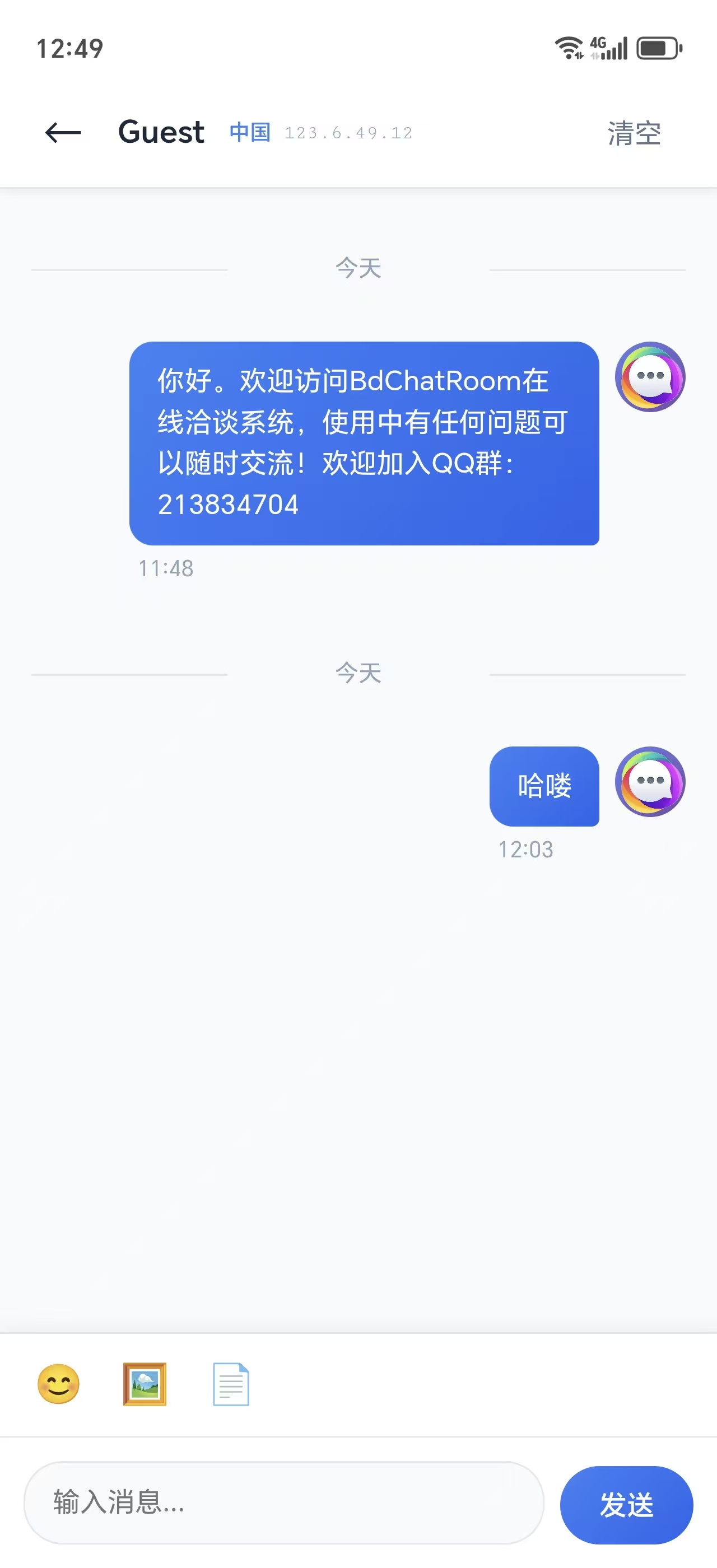Click the 12:03 timestamp below 哈喽
The image size is (717, 1568).
(525, 850)
